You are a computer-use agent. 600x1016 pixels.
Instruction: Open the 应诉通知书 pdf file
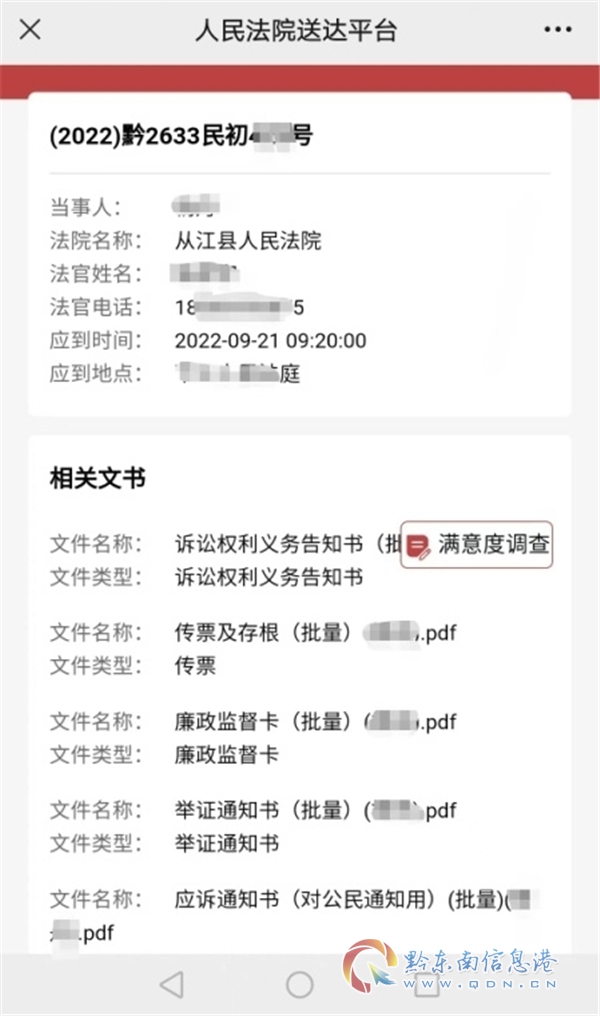pos(295,916)
